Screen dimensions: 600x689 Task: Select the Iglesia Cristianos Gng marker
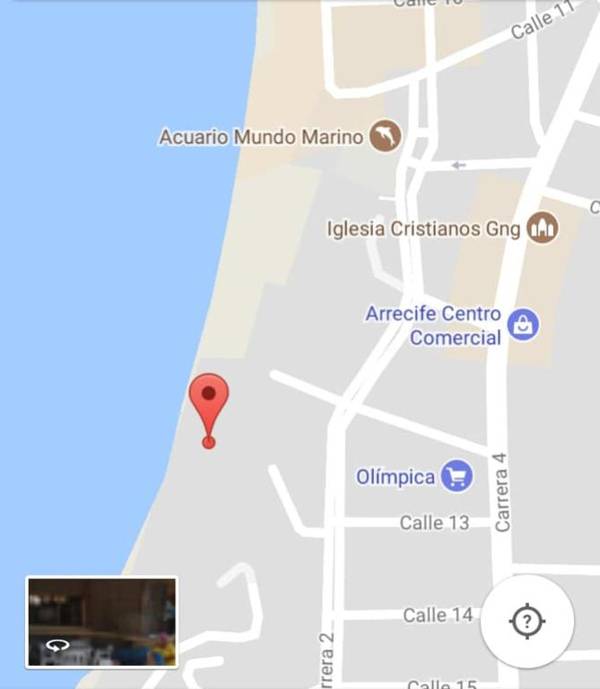pyautogui.click(x=541, y=228)
